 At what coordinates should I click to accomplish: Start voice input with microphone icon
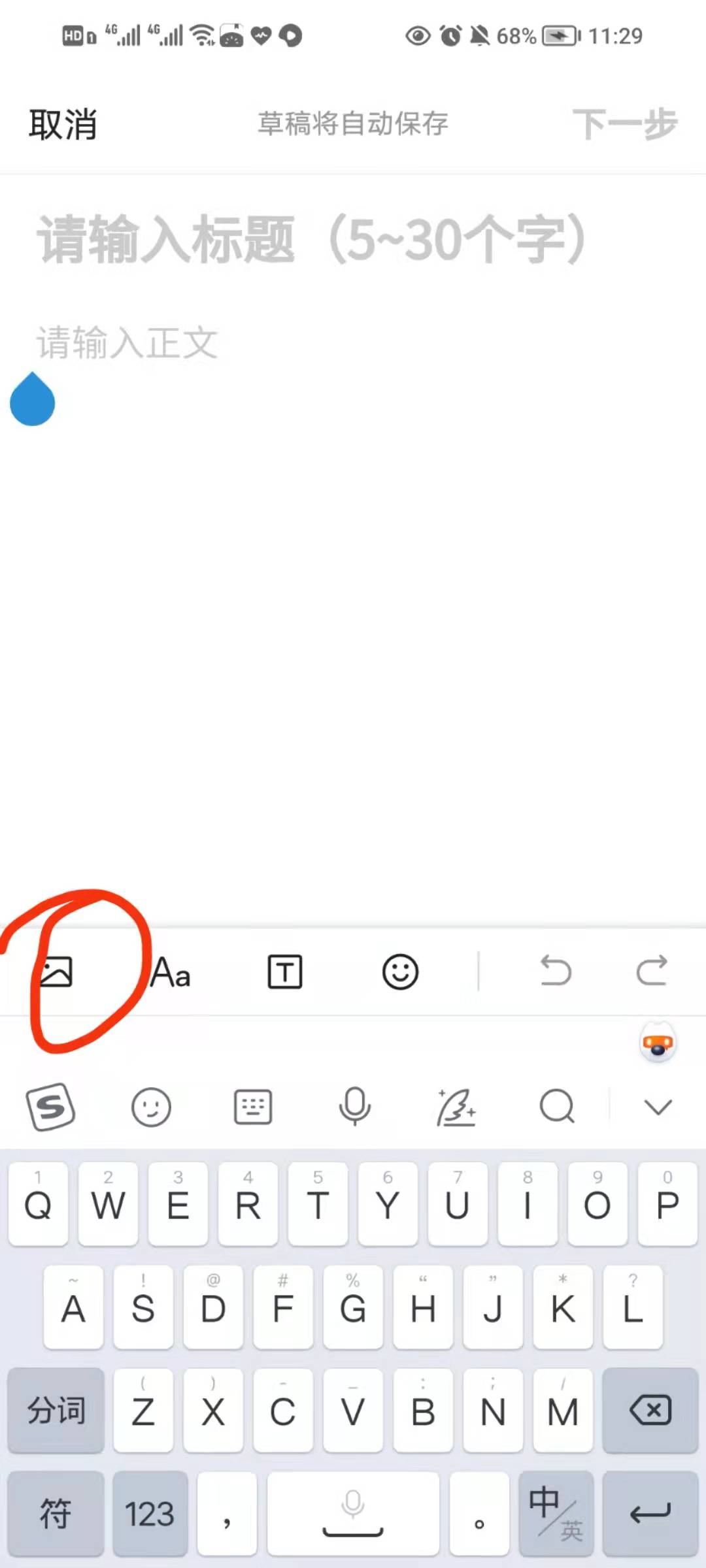coord(354,1107)
